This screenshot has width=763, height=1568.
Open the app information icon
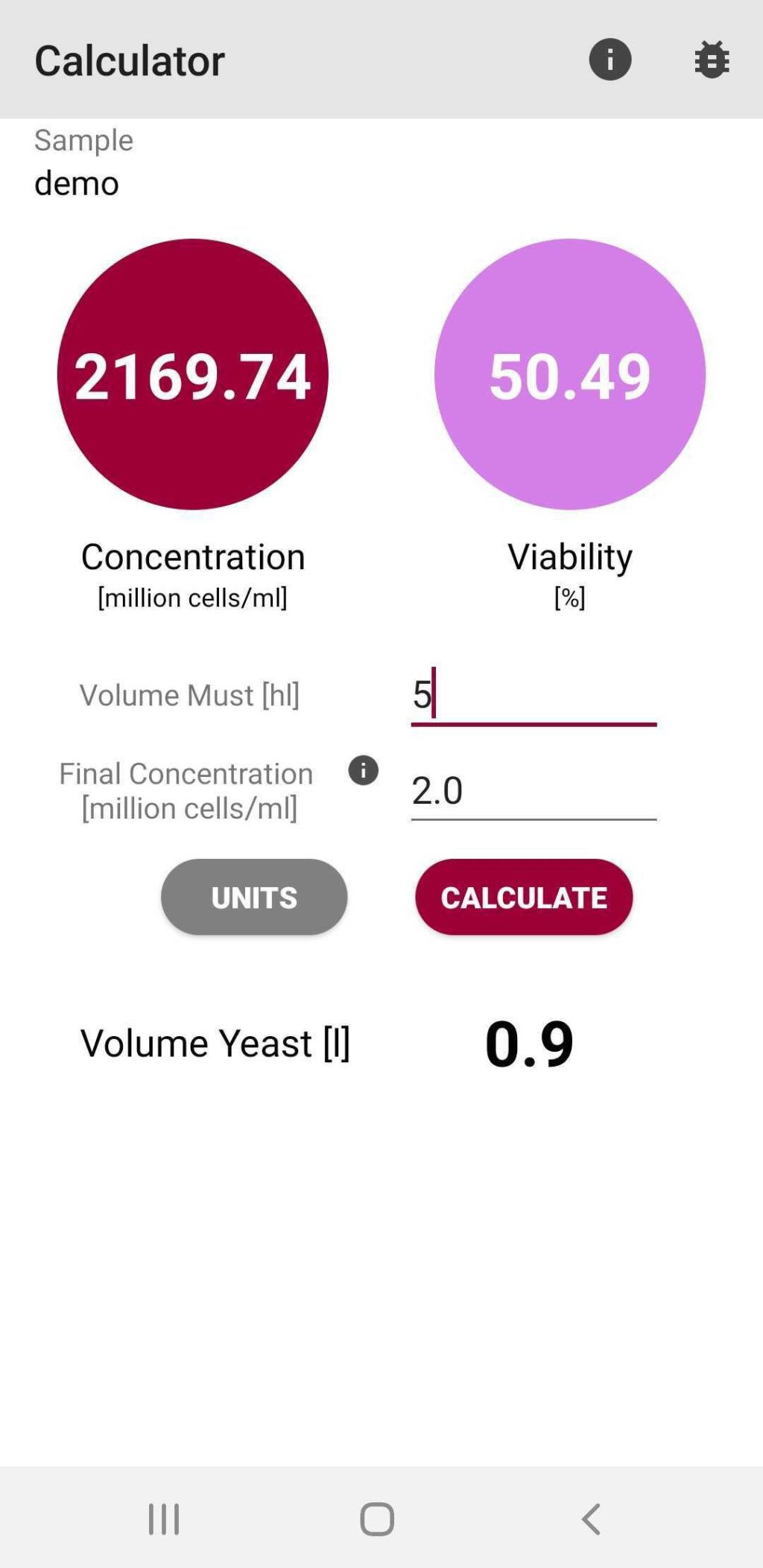(x=610, y=59)
